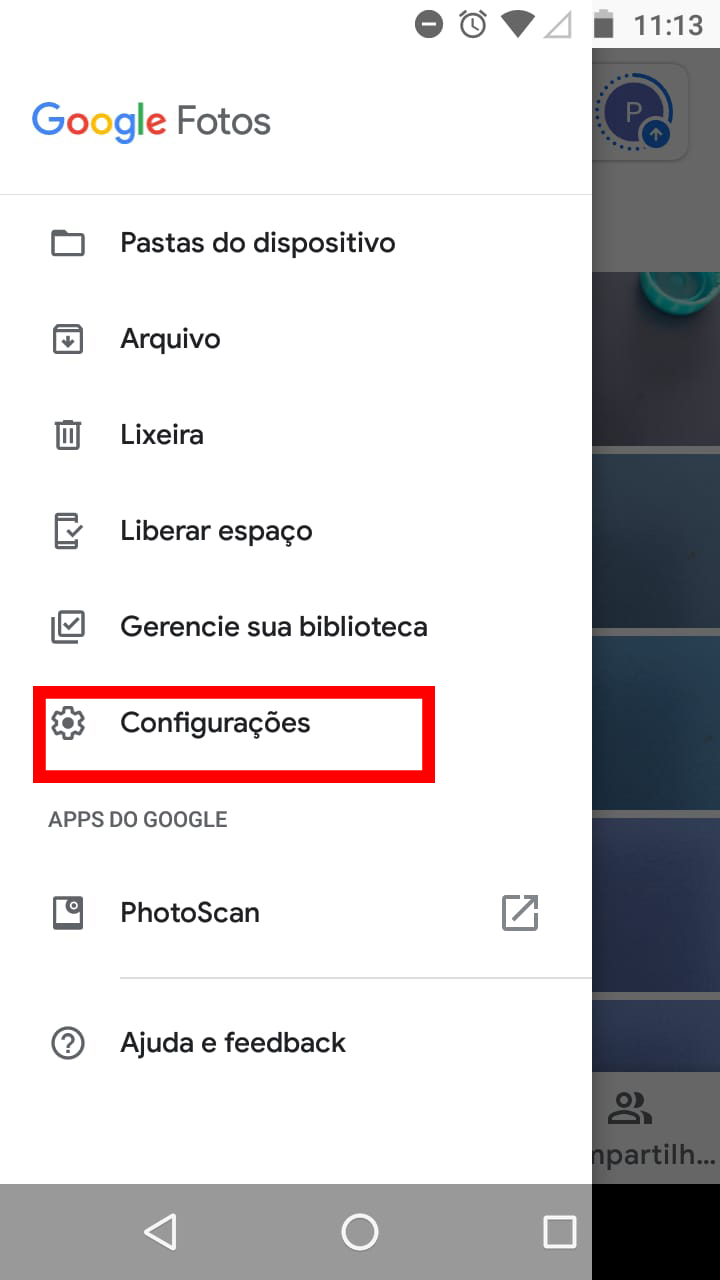Open Ajuda e feedback
The height and width of the screenshot is (1280, 720).
pos(296,1043)
